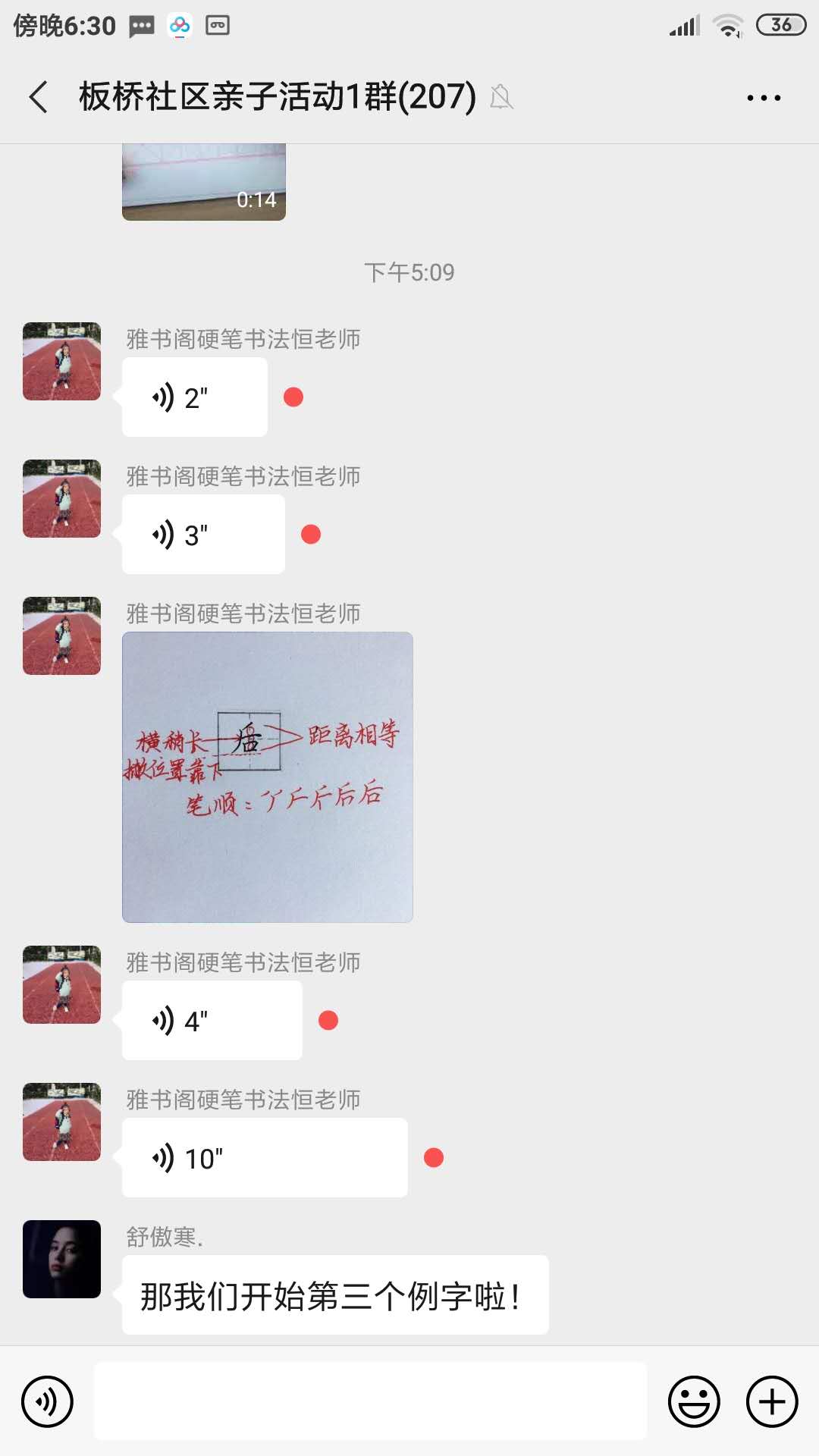Play the 3" voice message

pyautogui.click(x=202, y=535)
